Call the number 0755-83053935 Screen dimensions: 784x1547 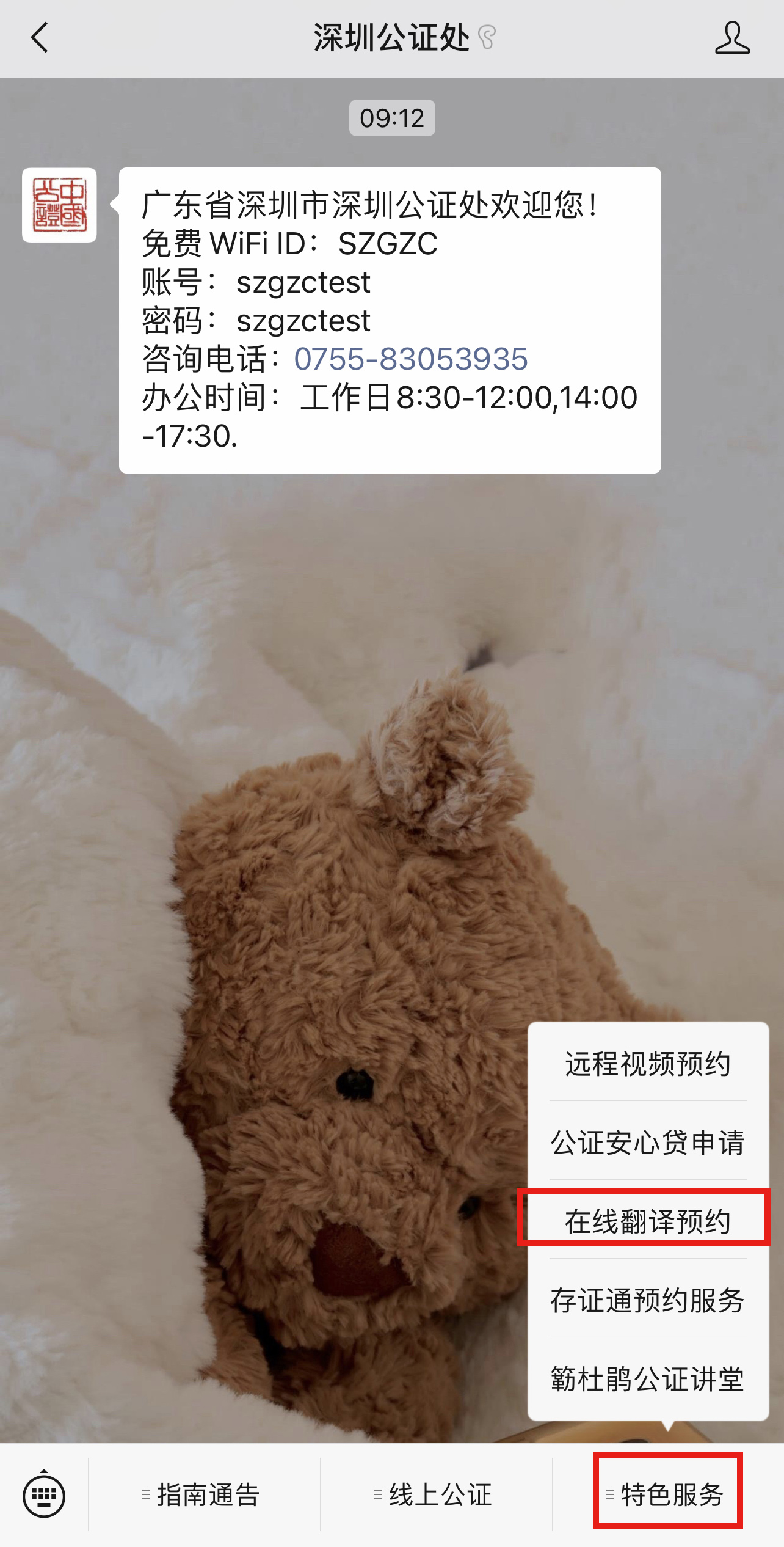(410, 359)
